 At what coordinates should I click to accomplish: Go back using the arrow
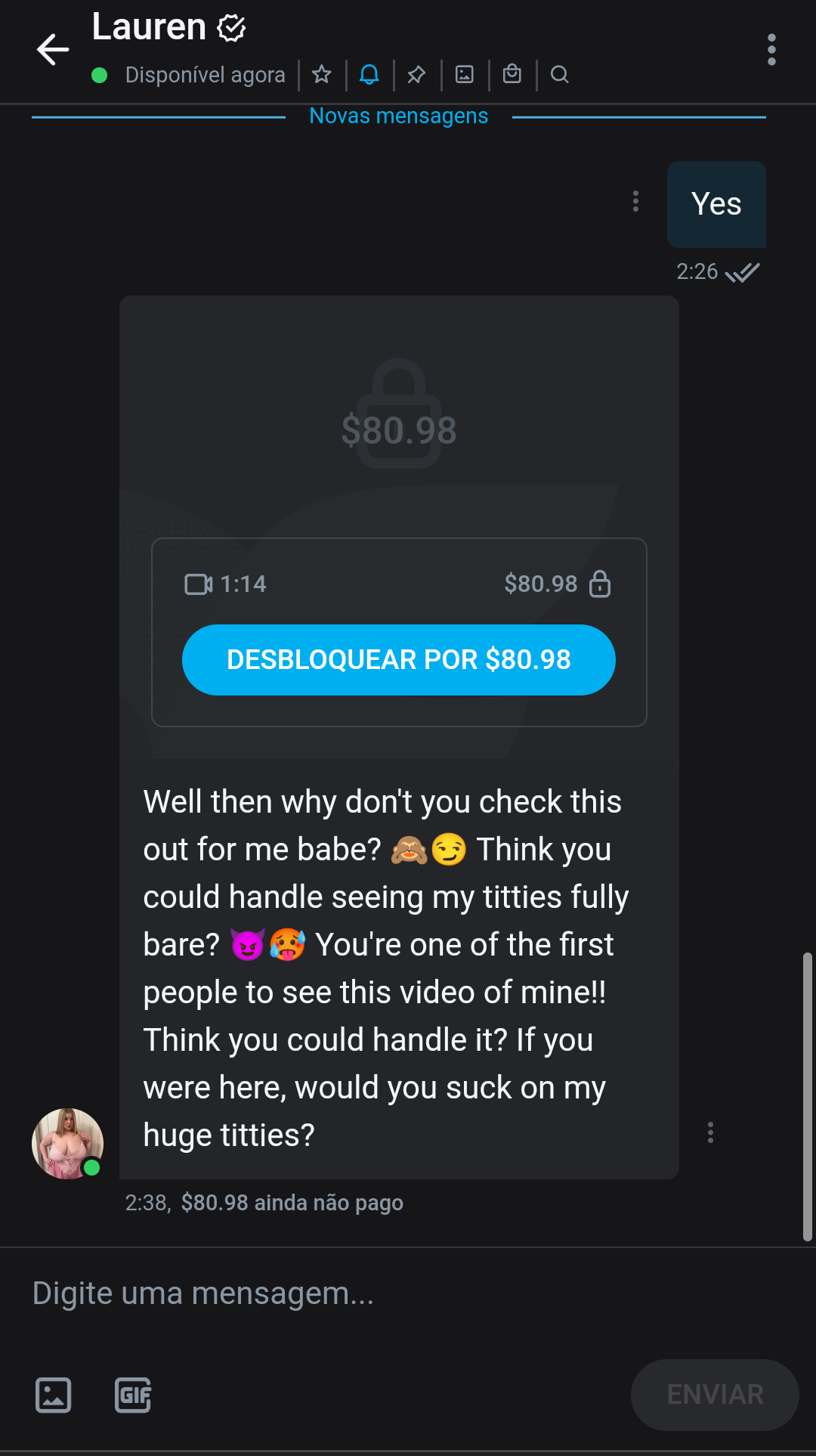click(53, 50)
